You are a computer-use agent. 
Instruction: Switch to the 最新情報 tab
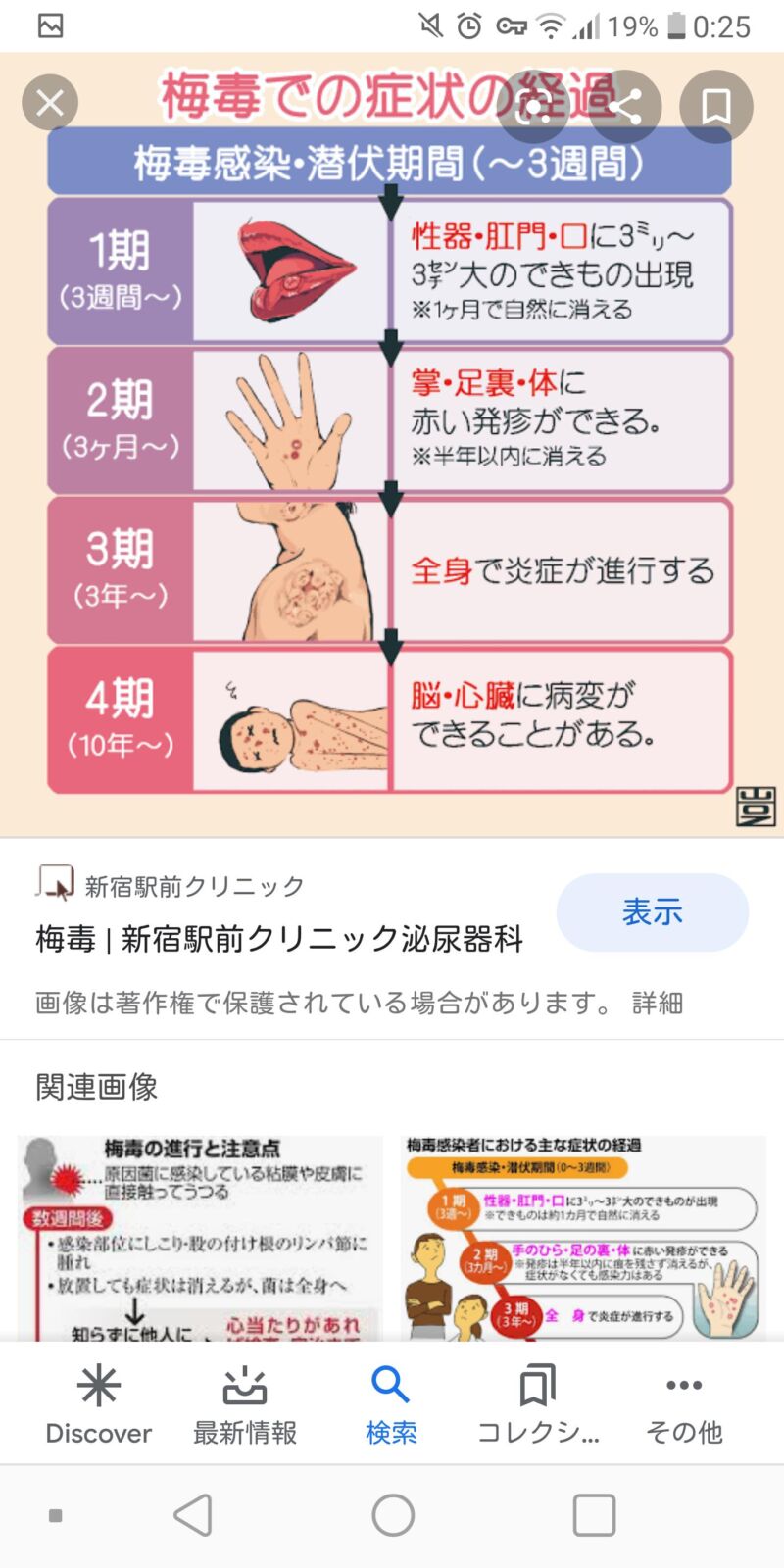pos(245,1403)
